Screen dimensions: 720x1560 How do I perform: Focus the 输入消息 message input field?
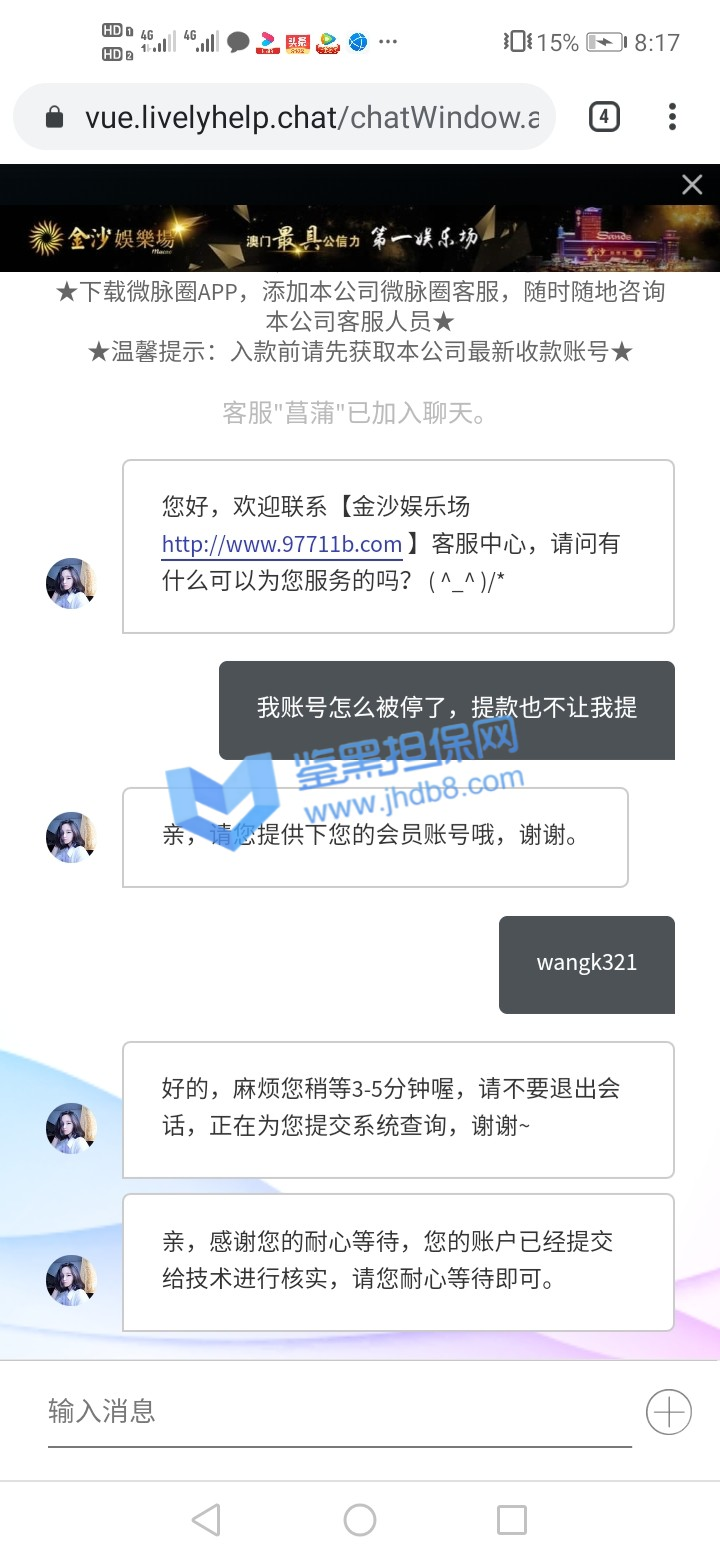(340, 1411)
